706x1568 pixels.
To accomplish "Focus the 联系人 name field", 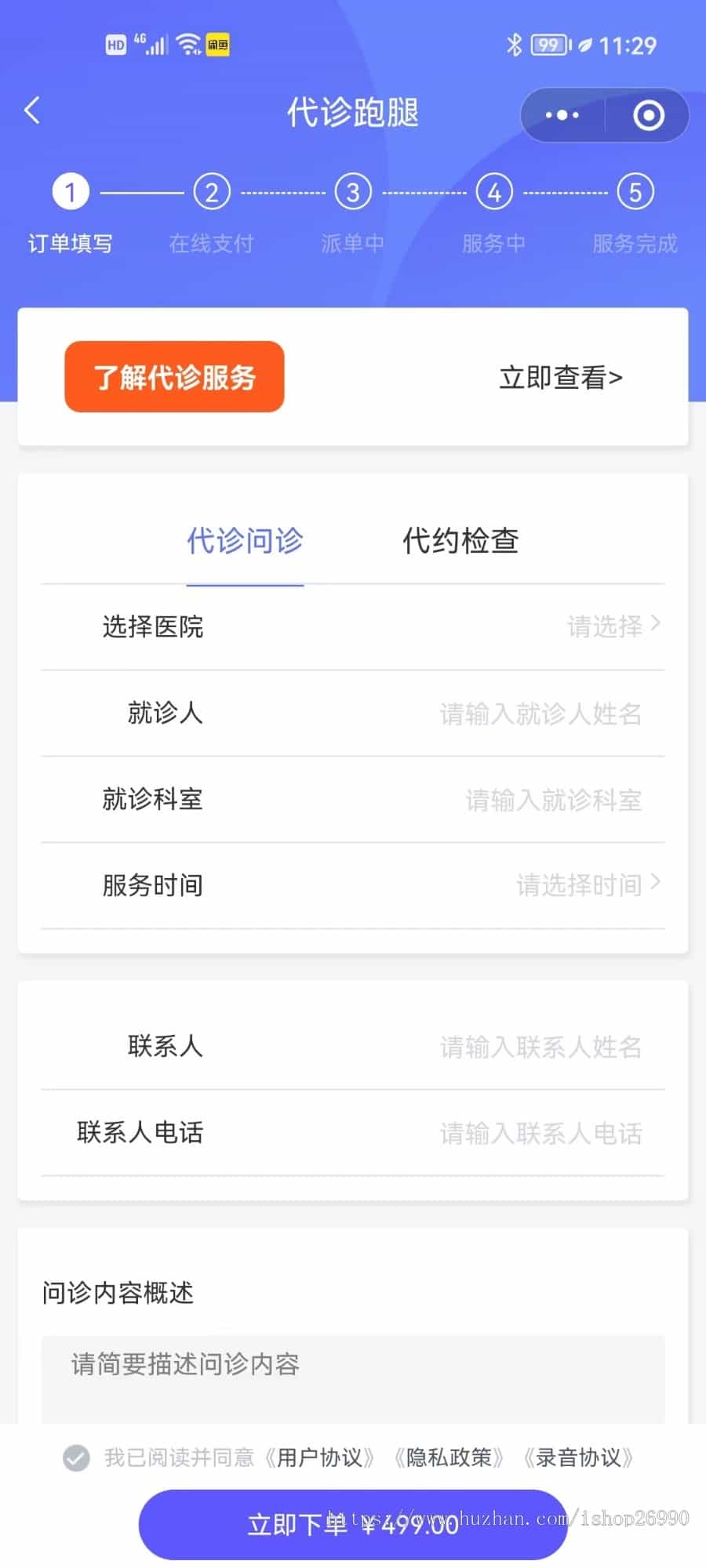I will click(353, 1047).
